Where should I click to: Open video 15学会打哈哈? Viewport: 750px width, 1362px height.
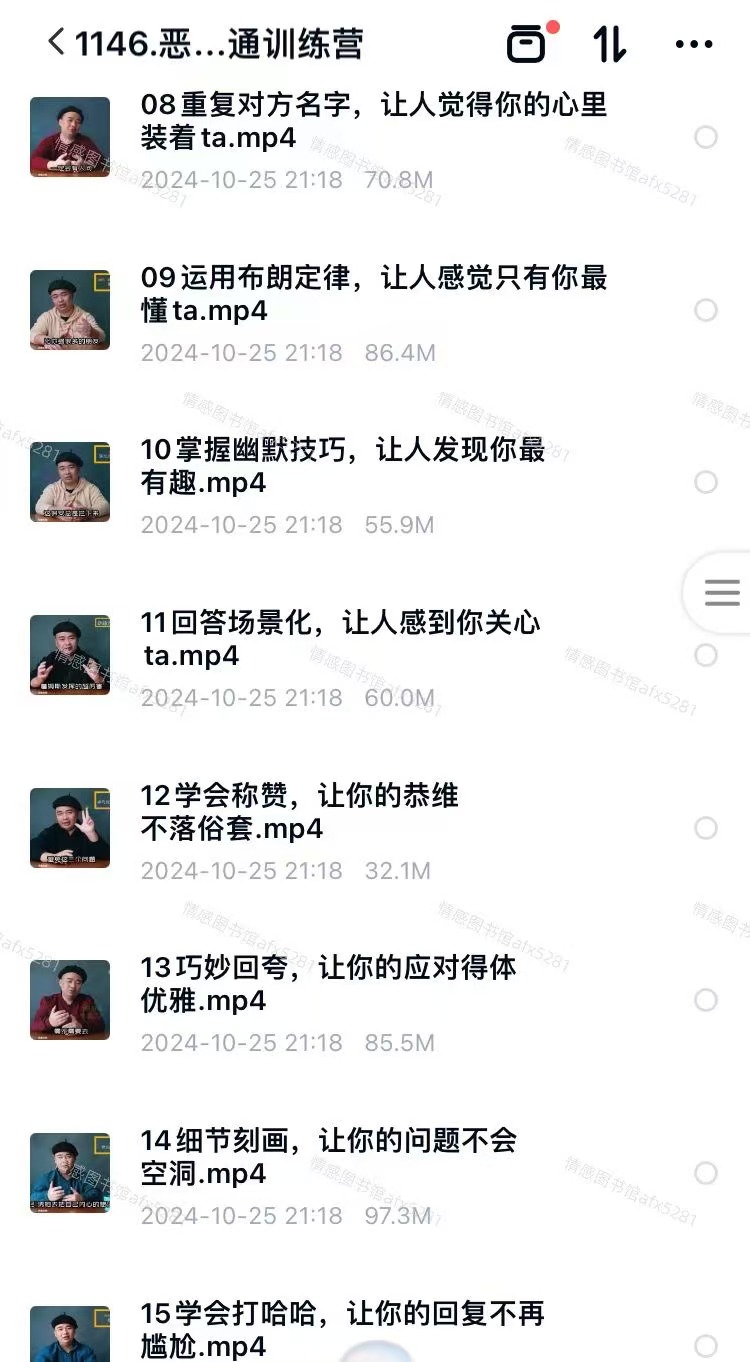[342, 1328]
